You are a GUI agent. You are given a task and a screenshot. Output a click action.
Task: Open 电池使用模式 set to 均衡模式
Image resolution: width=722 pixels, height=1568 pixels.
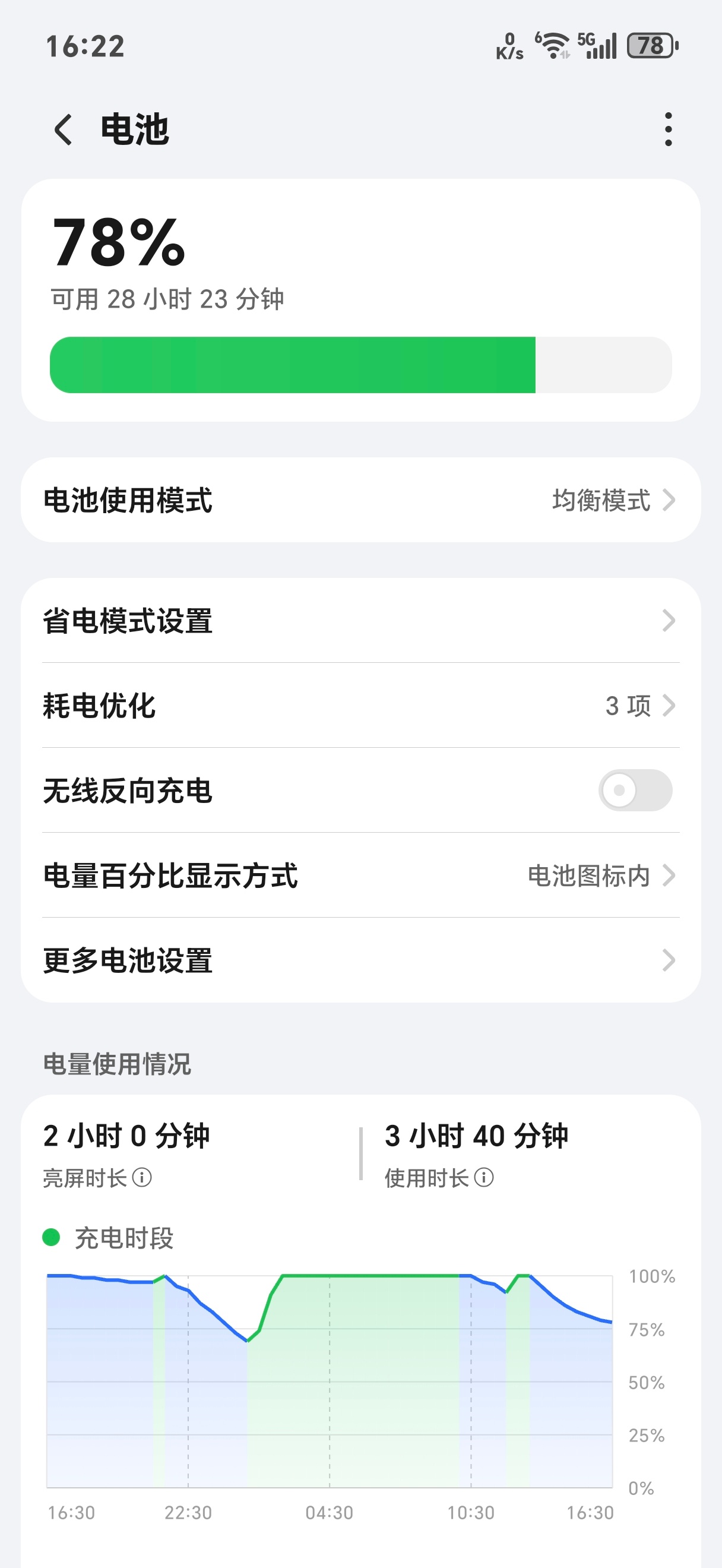[x=360, y=500]
